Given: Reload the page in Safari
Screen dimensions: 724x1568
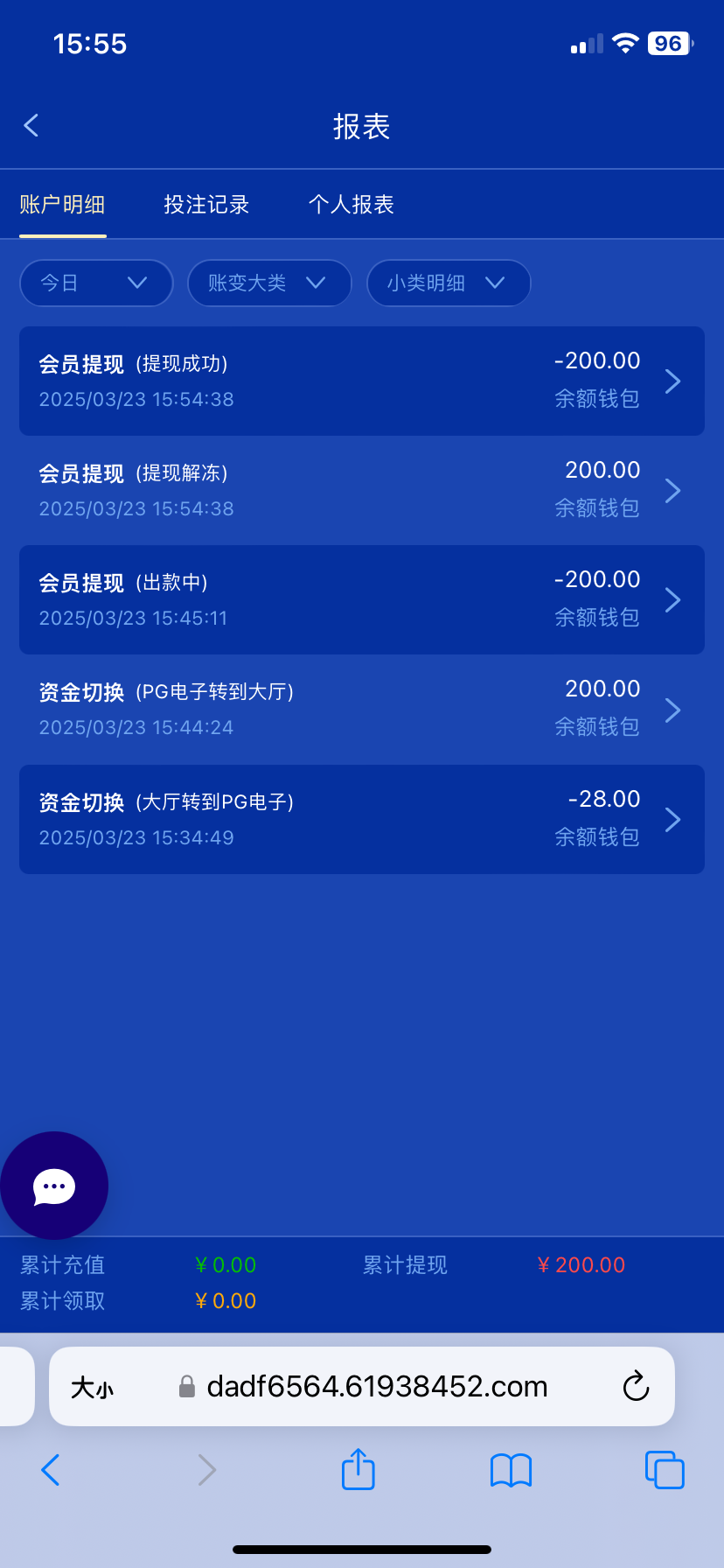Looking at the screenshot, I should (636, 1387).
